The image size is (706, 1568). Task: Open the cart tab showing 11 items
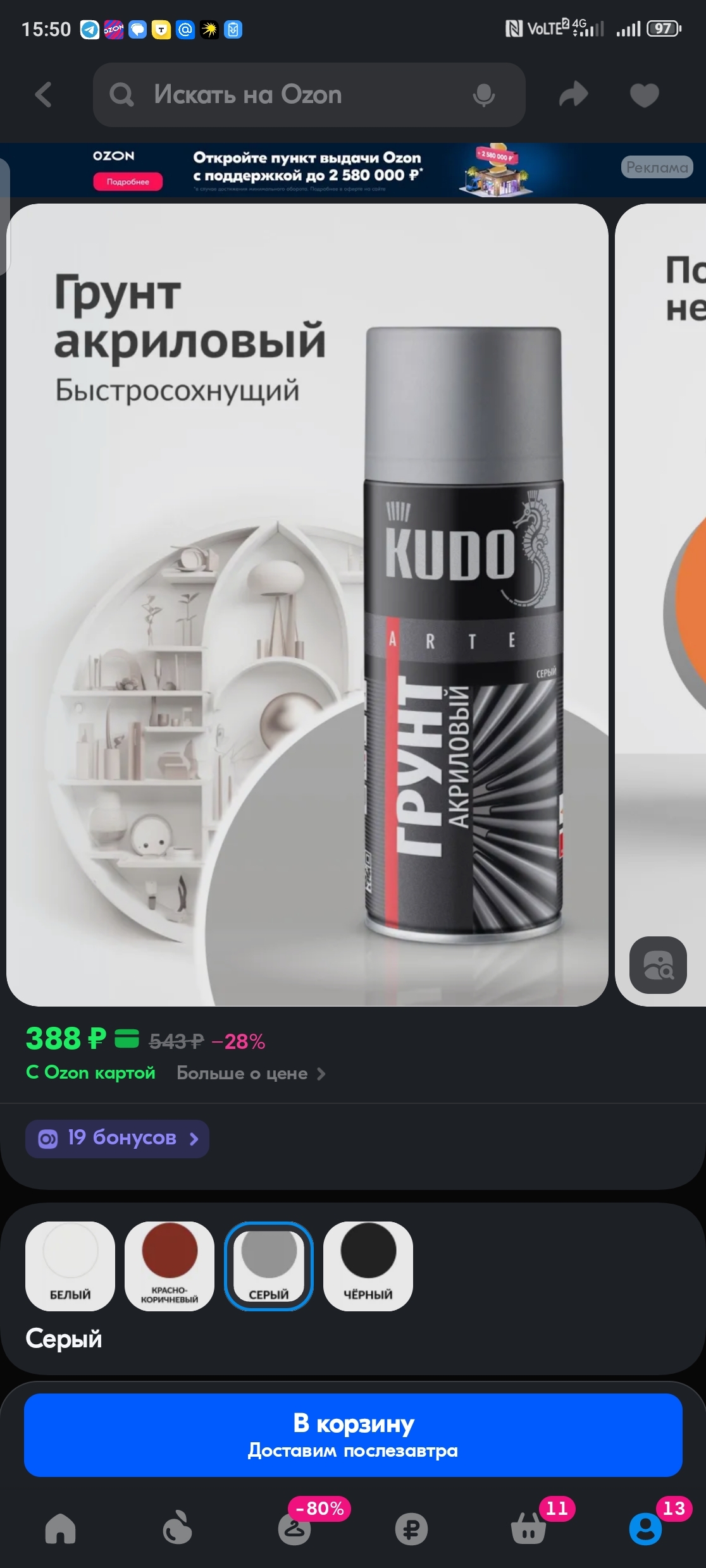tap(529, 1529)
